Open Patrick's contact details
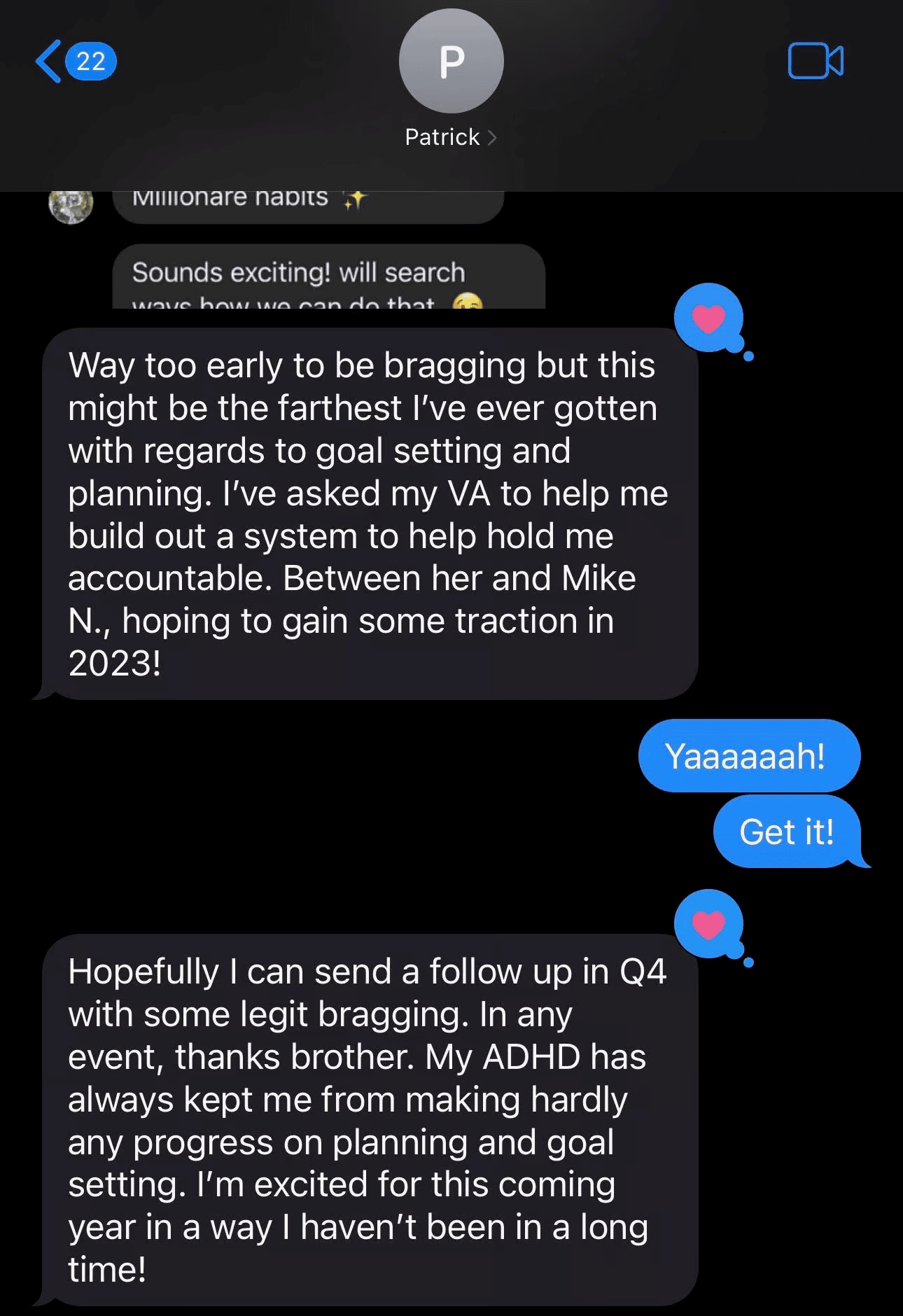Screen dimensions: 903x1316 pyautogui.click(x=450, y=136)
